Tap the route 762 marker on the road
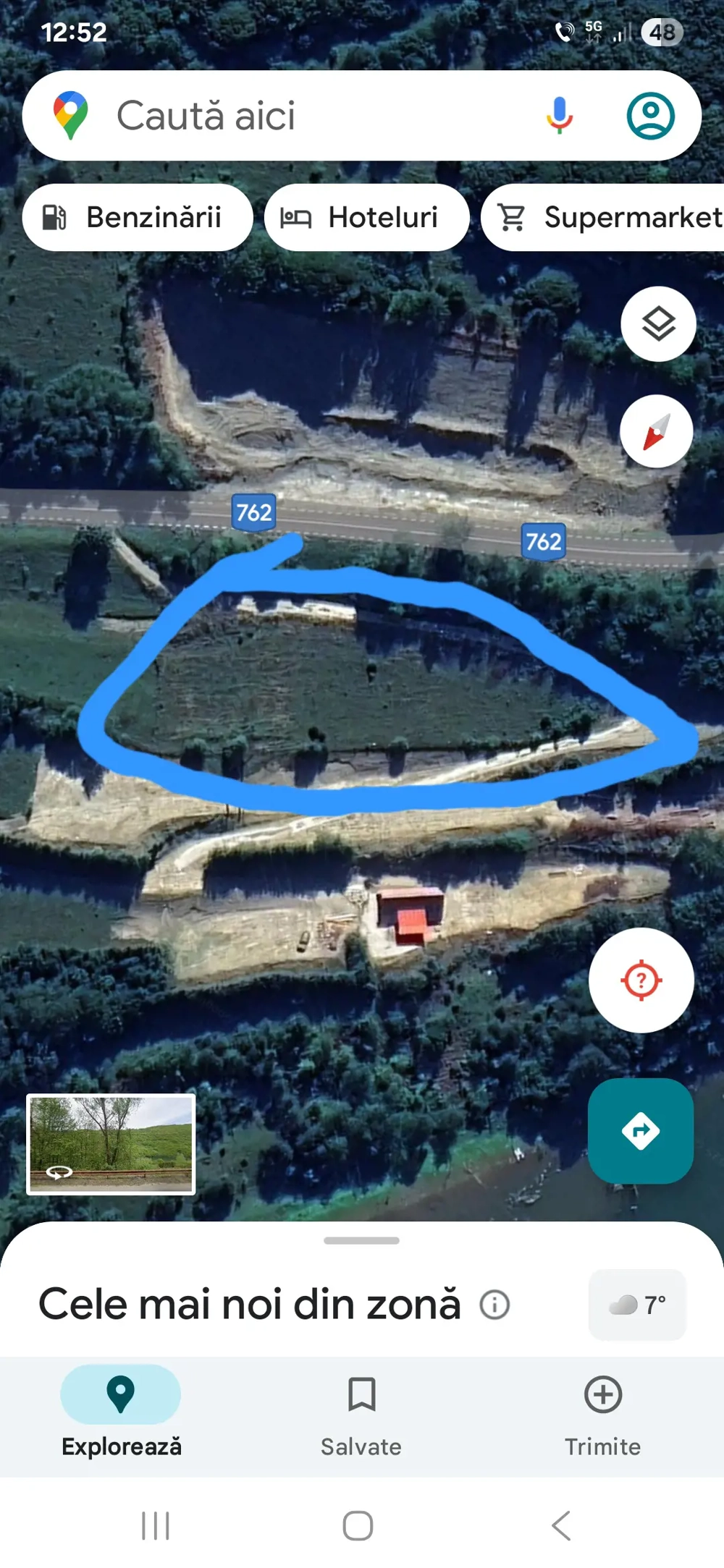Viewport: 724px width, 1568px height. (x=253, y=512)
